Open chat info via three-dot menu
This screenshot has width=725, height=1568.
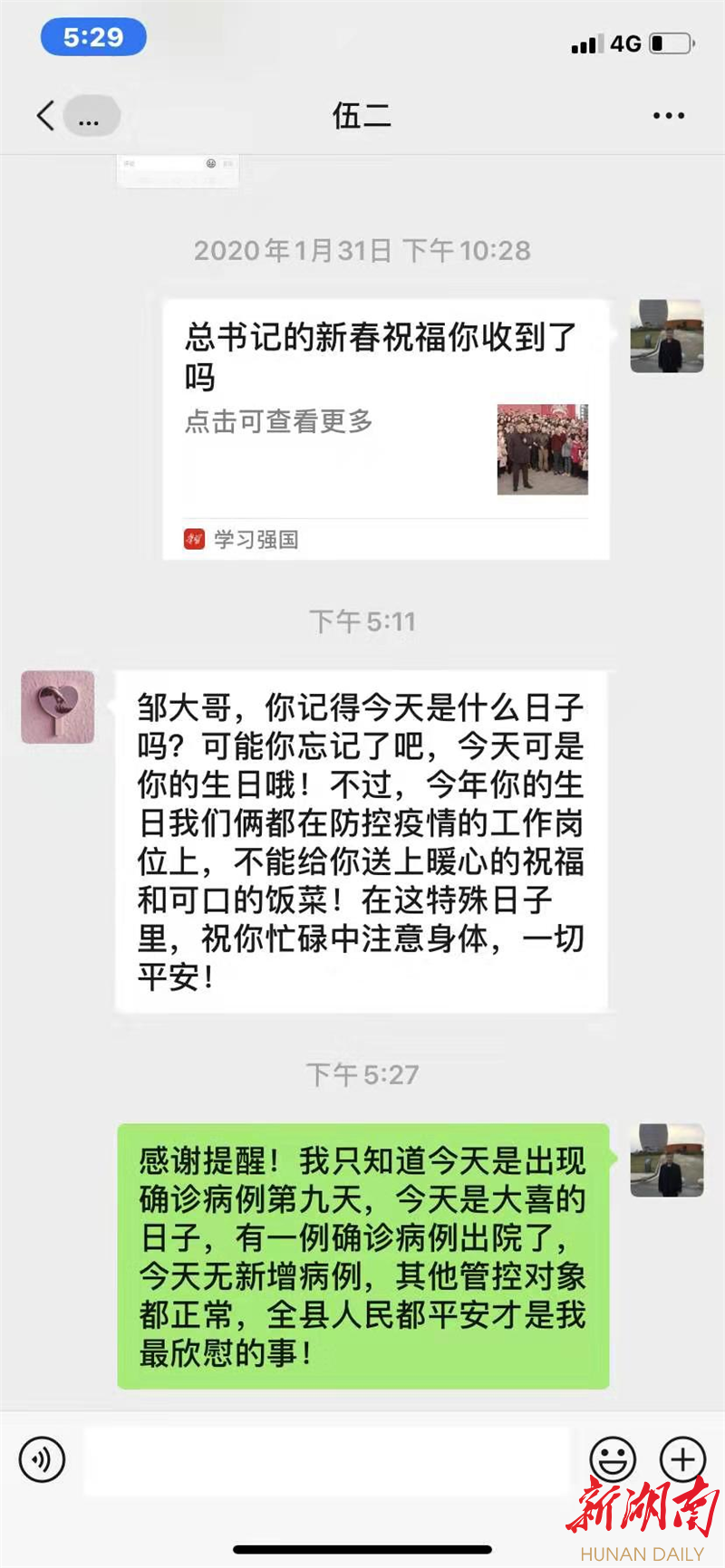point(668,116)
